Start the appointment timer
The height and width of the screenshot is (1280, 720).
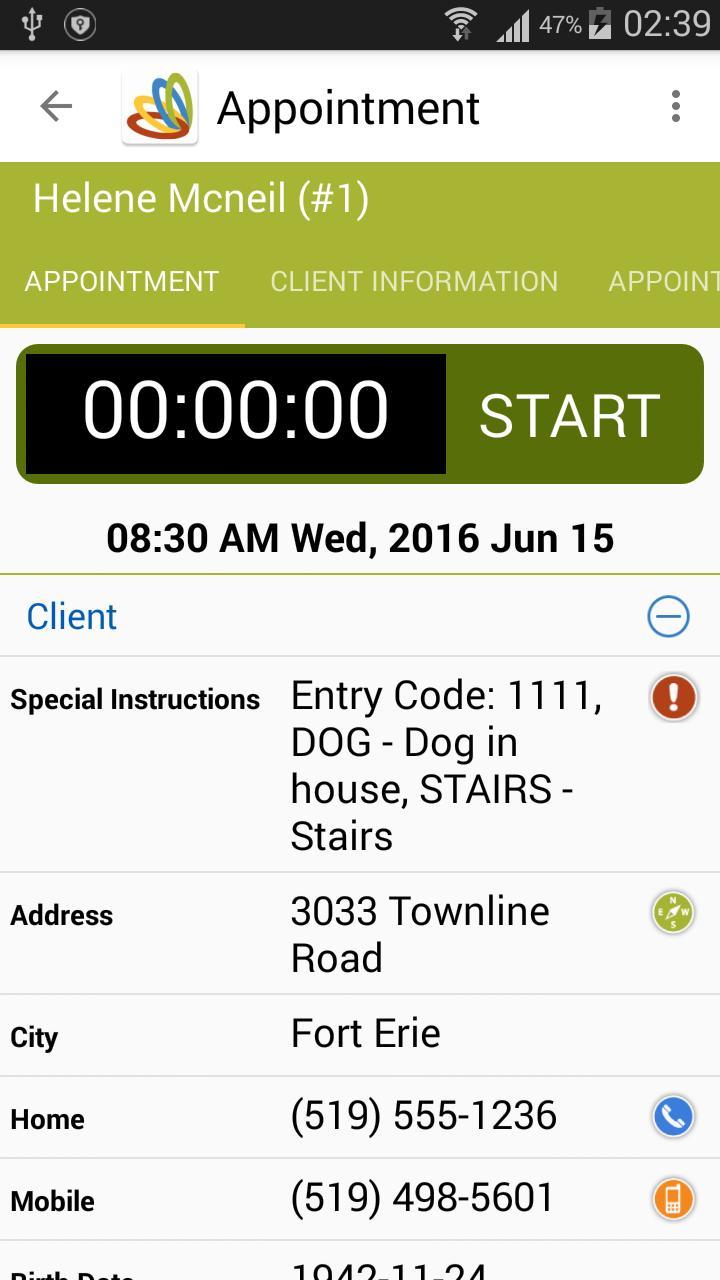(570, 415)
